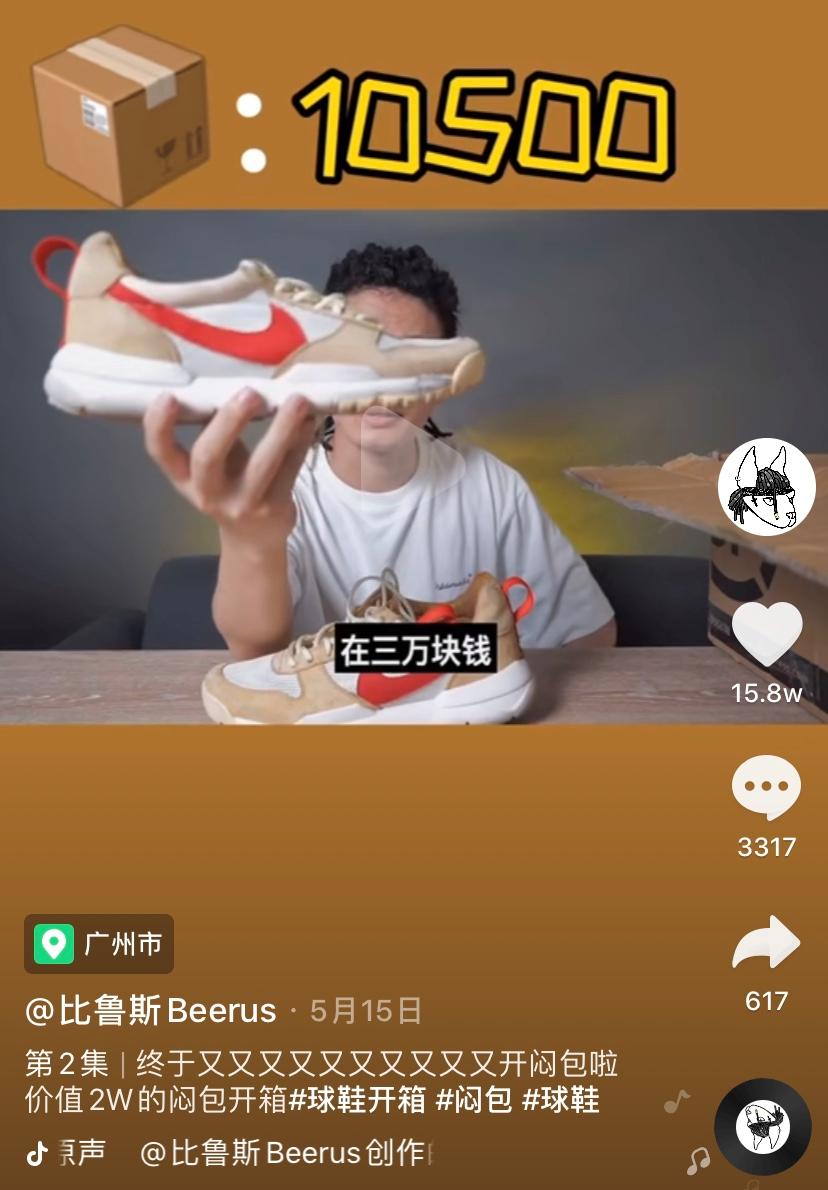828x1190 pixels.
Task: Click the faint music note above the record disc
Action: click(676, 1101)
